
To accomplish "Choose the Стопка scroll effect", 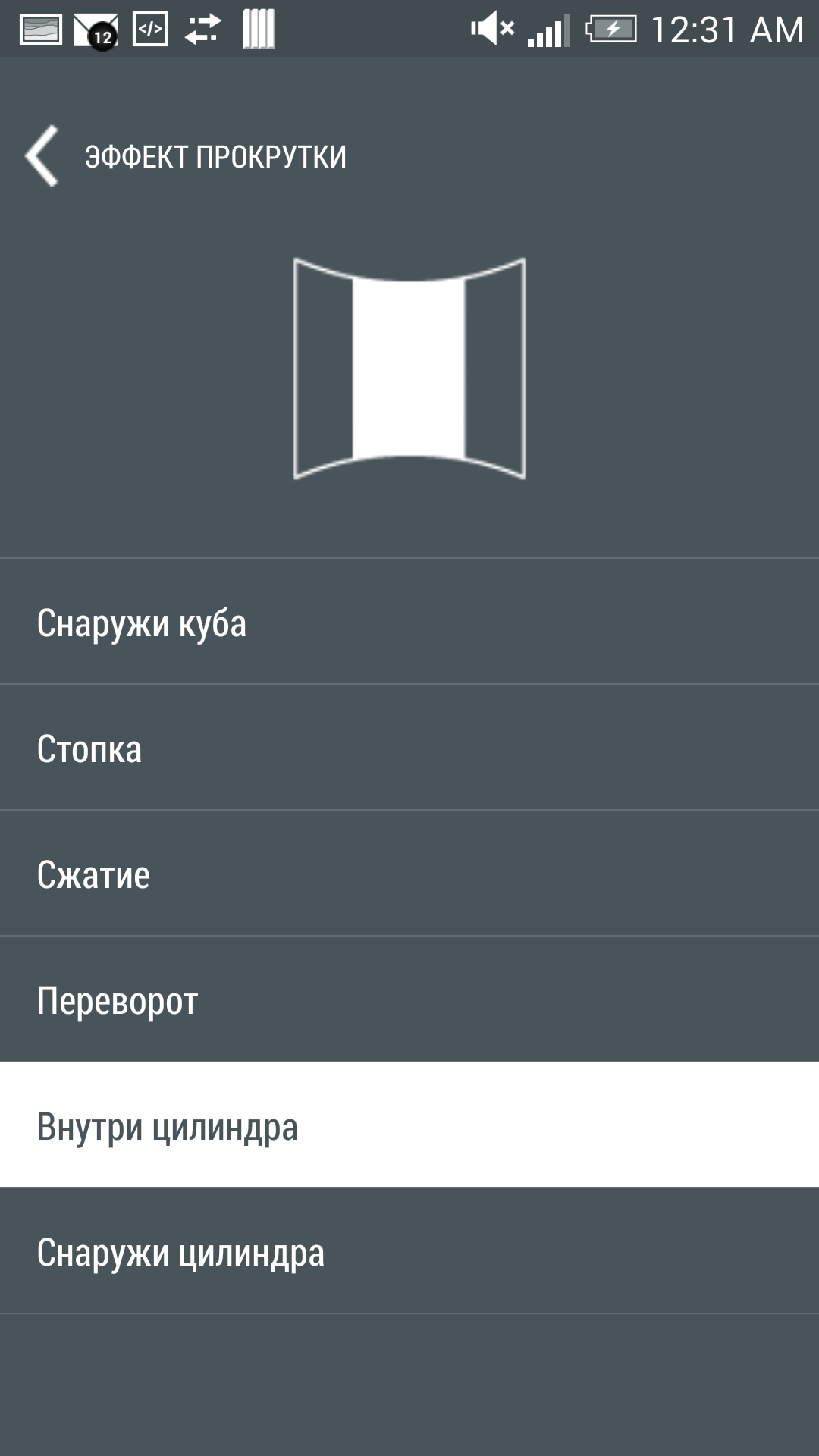I will [409, 748].
